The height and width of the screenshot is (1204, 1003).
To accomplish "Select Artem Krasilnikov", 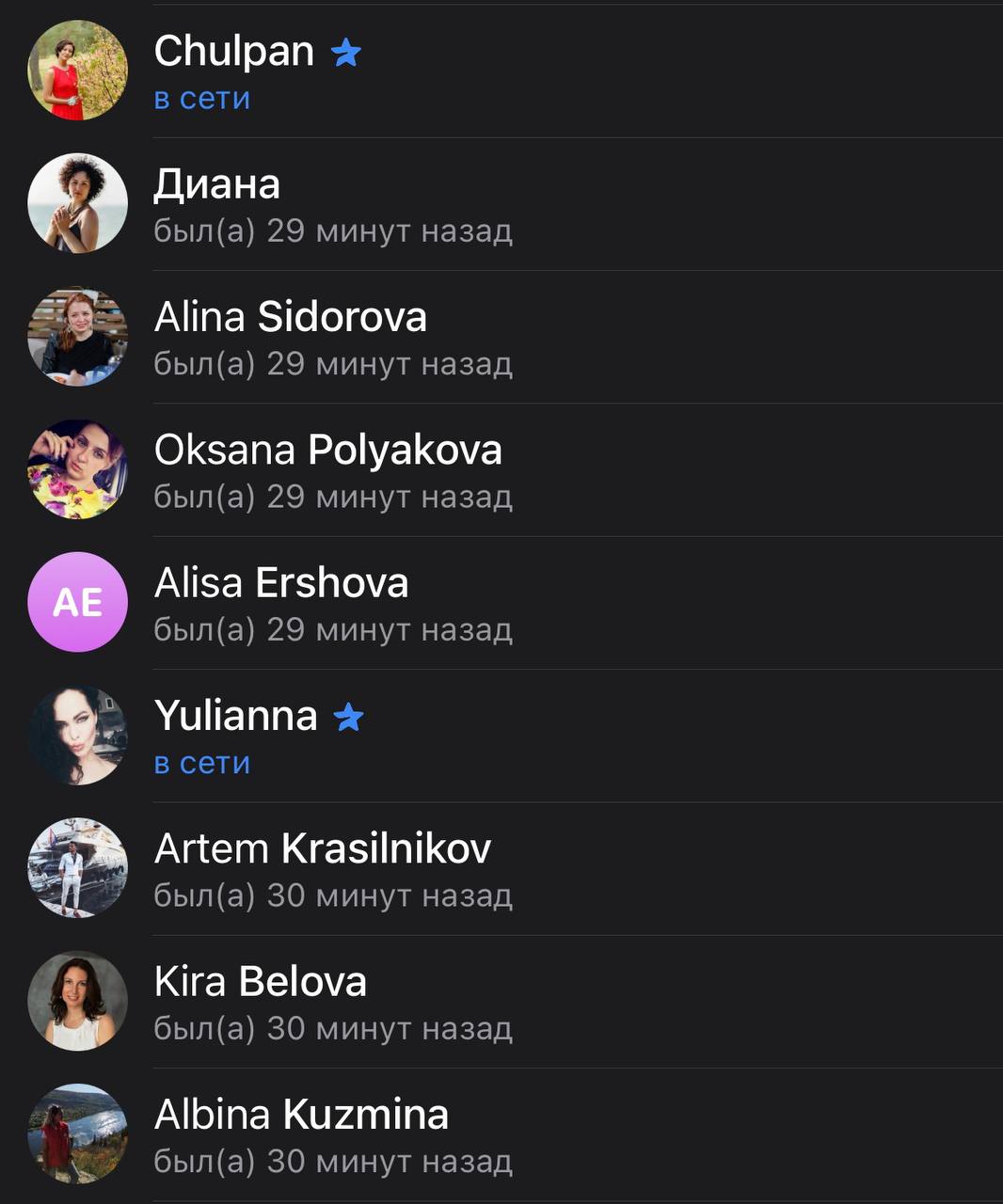I will 501,868.
